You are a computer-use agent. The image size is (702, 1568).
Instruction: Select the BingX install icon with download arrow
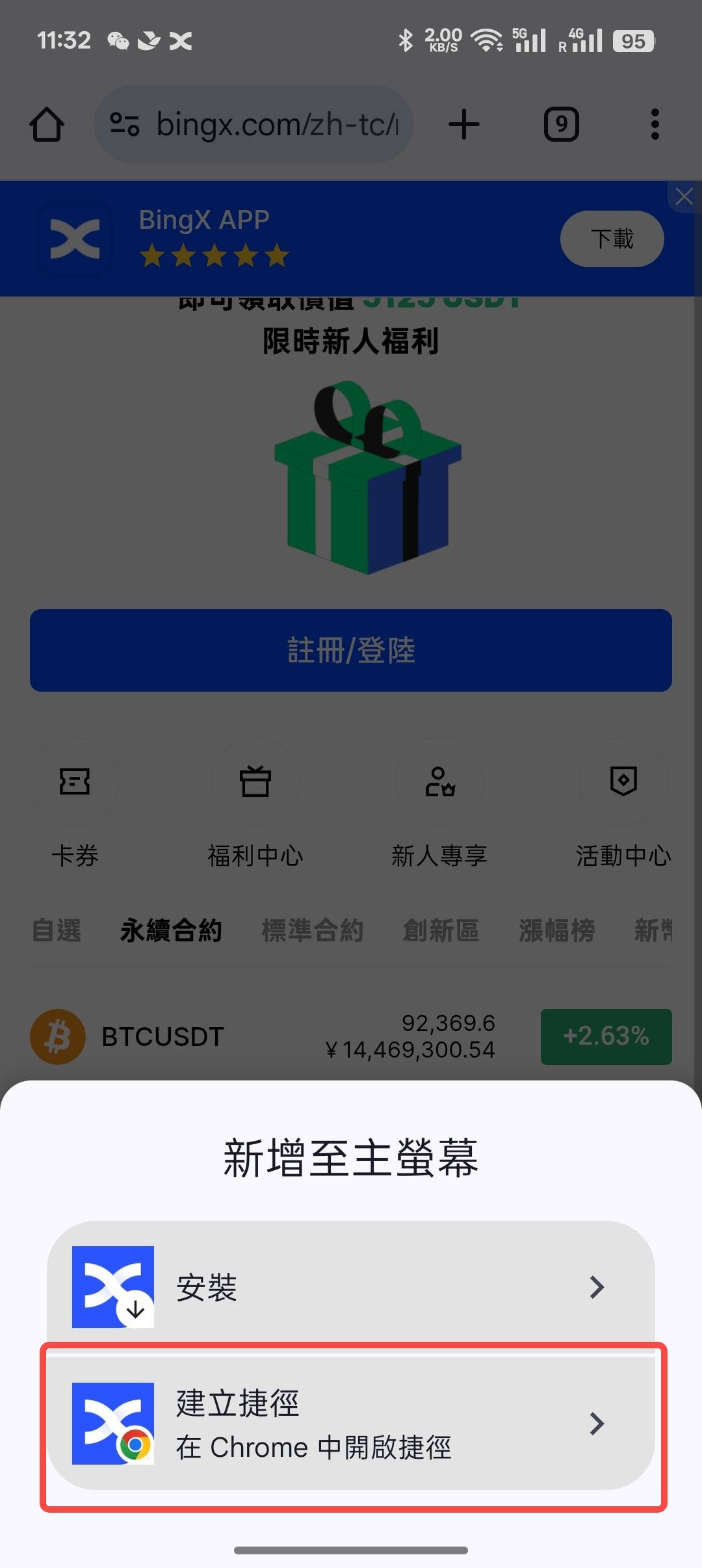(x=113, y=1287)
